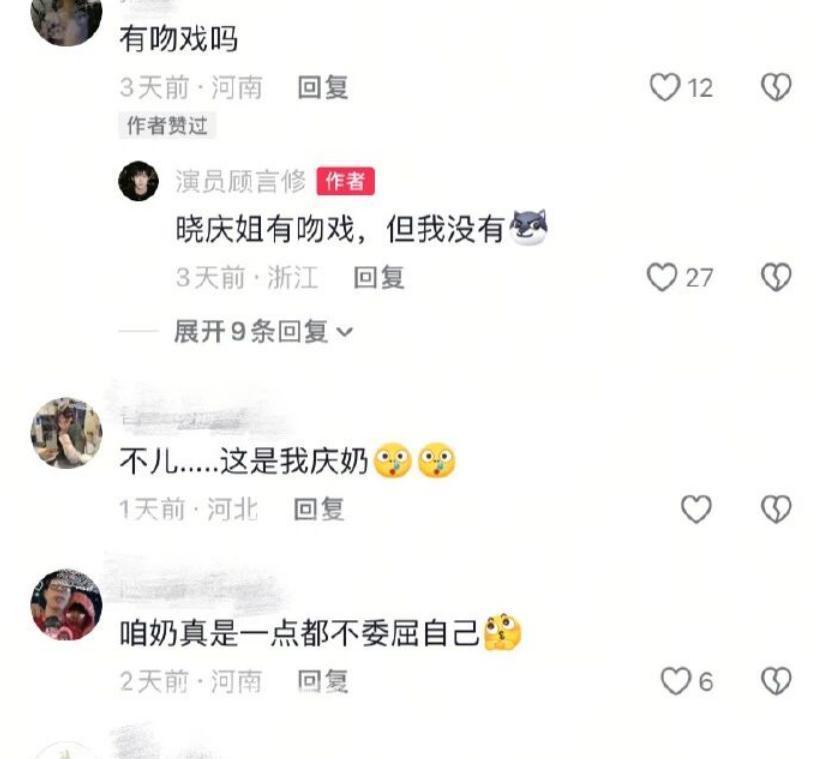Open avatar of the 咱奶真是 commenter
The height and width of the screenshot is (759, 816).
67,605
